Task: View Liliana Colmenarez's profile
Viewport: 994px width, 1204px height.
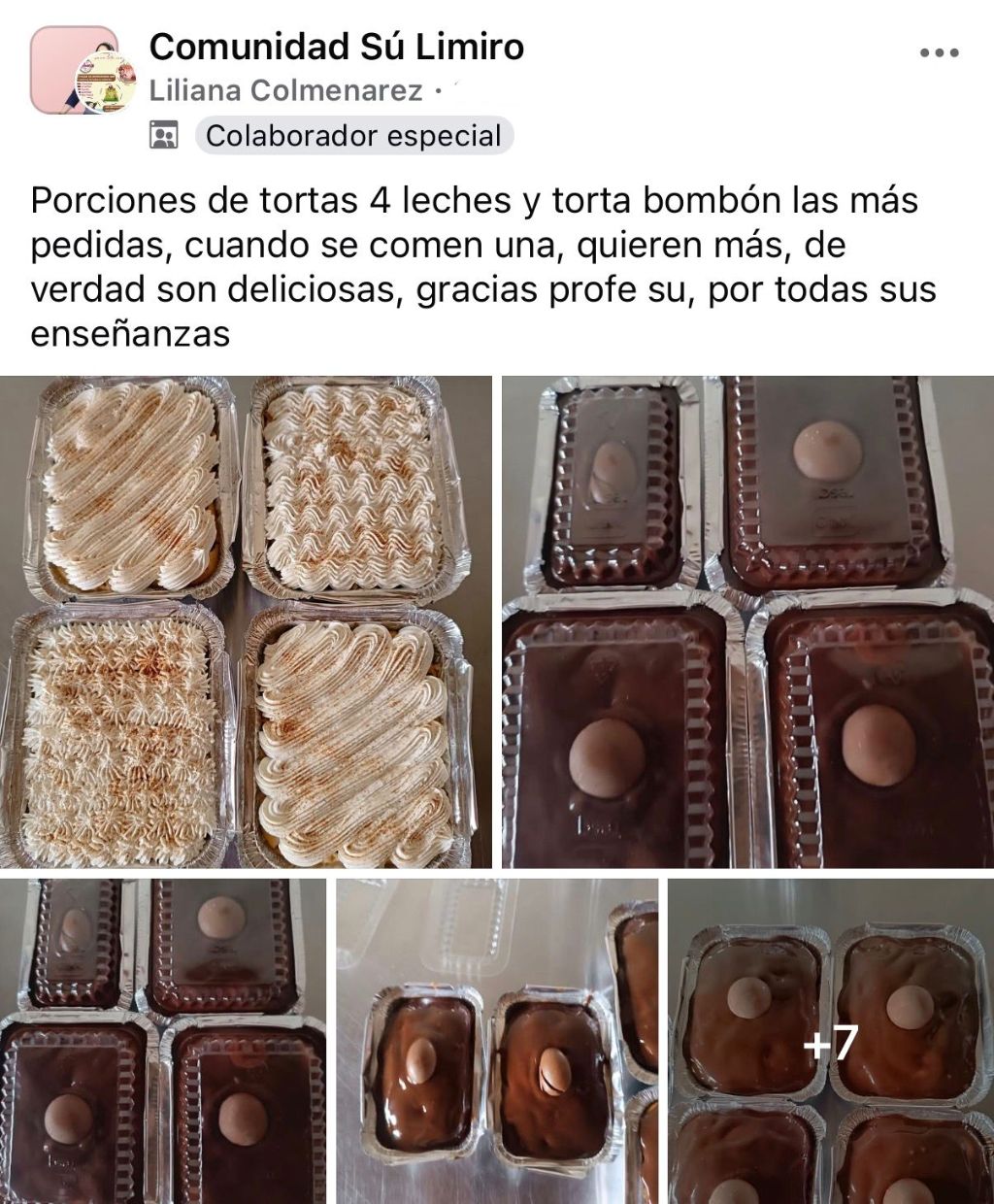Action: pos(286,91)
